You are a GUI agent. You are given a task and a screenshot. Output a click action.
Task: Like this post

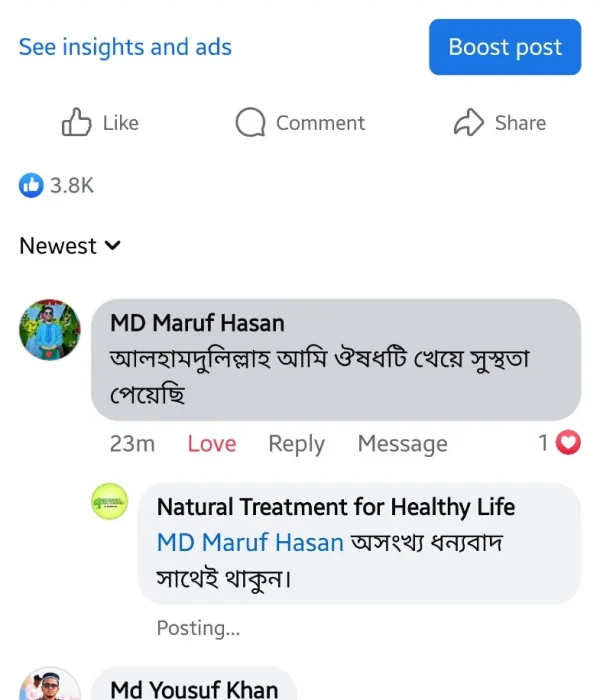click(100, 123)
